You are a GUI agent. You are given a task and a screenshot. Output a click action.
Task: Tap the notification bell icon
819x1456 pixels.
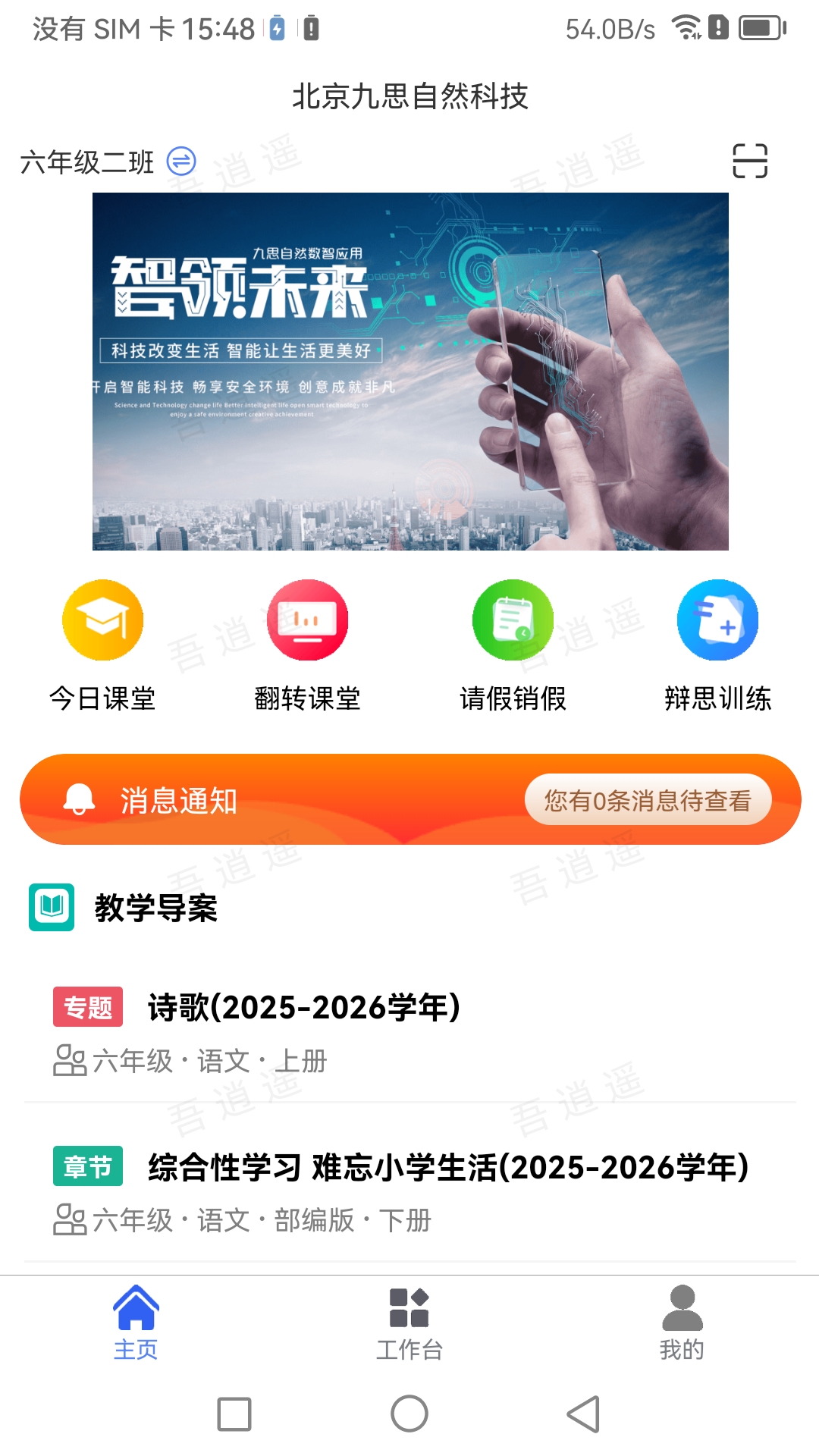tap(80, 800)
